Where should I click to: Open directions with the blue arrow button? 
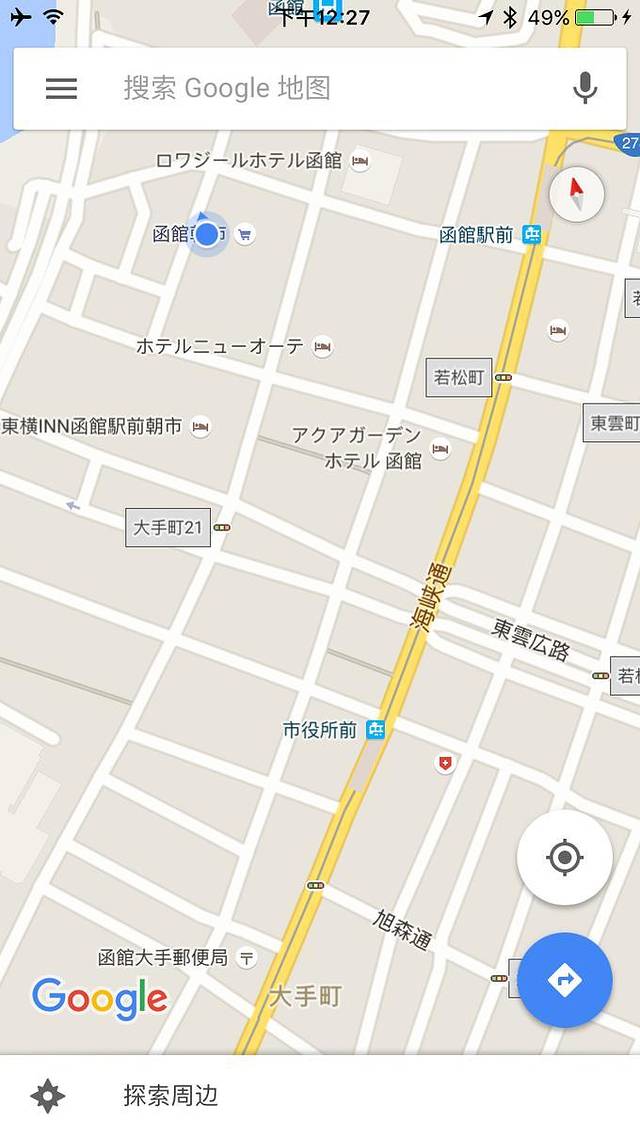point(564,980)
